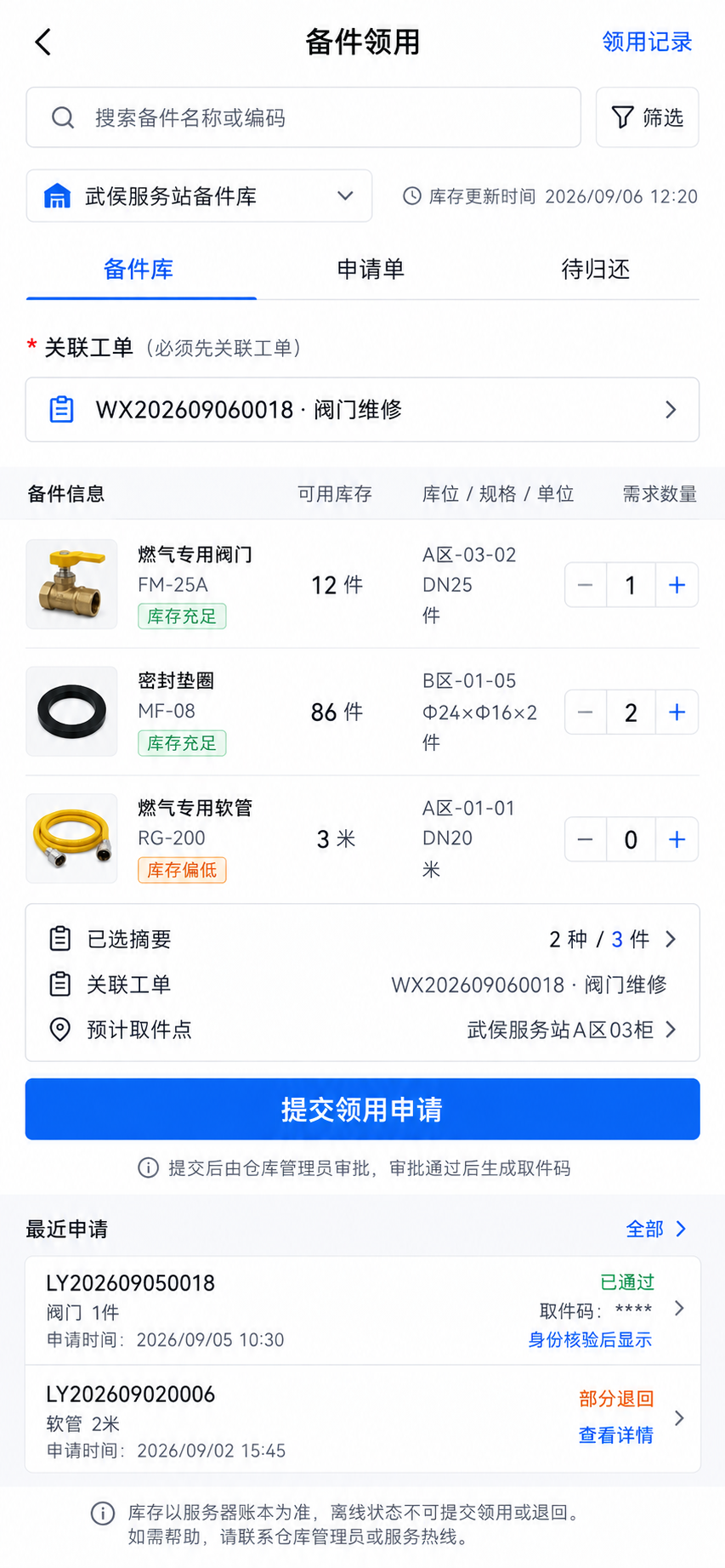Screen dimensions: 725x1568
Task: Tap 查看详情 for LY202609020006
Action: 615,1435
